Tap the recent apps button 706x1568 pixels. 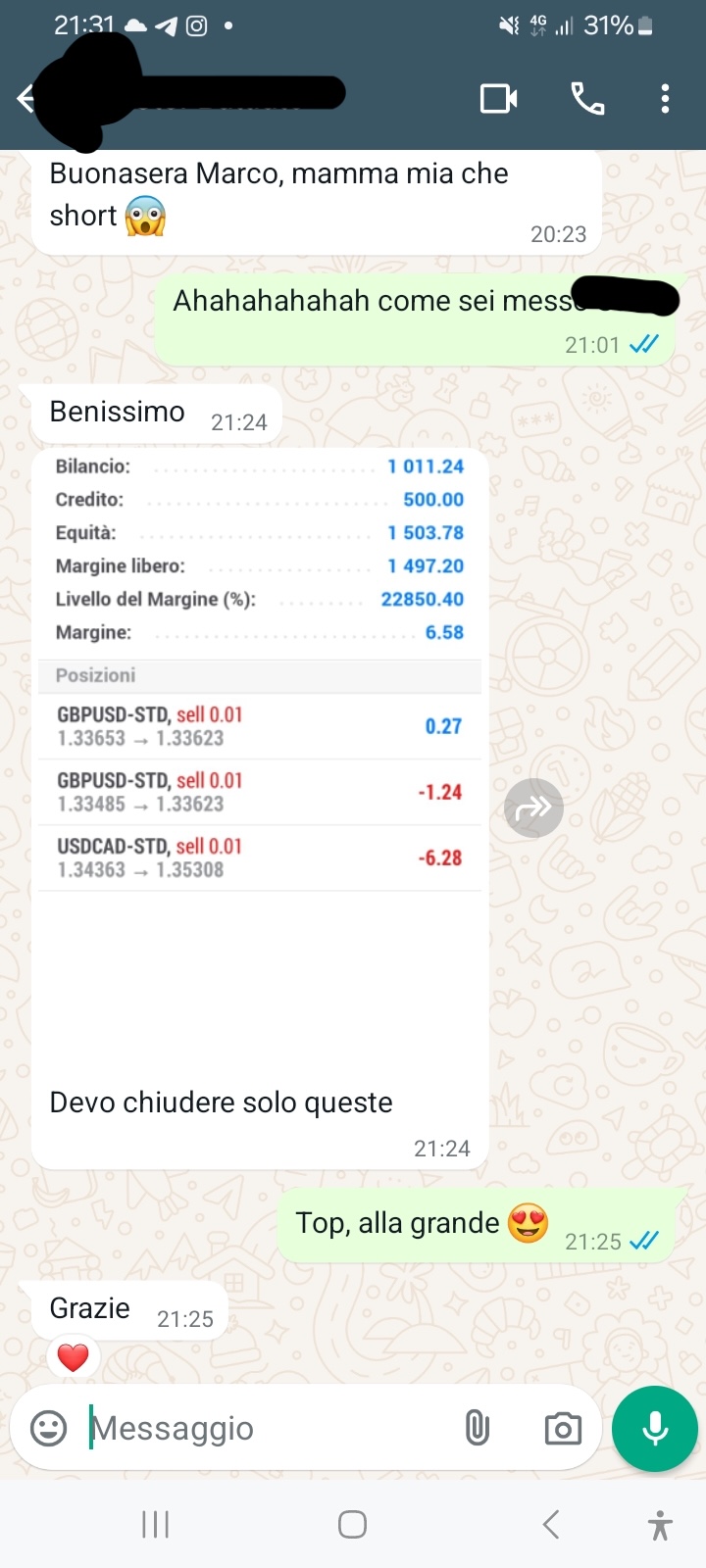tap(155, 1524)
